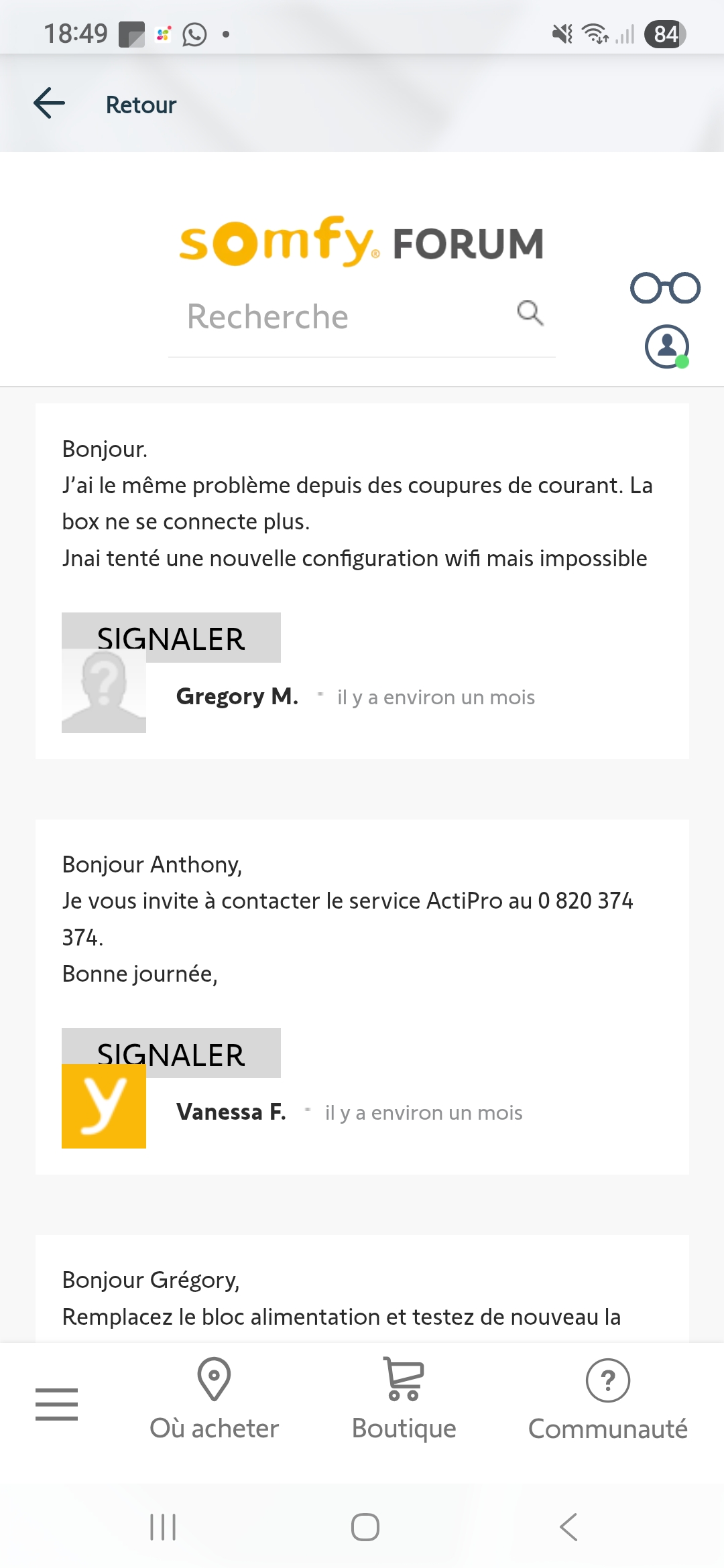Open Gregory M.'s profile name

point(237,697)
